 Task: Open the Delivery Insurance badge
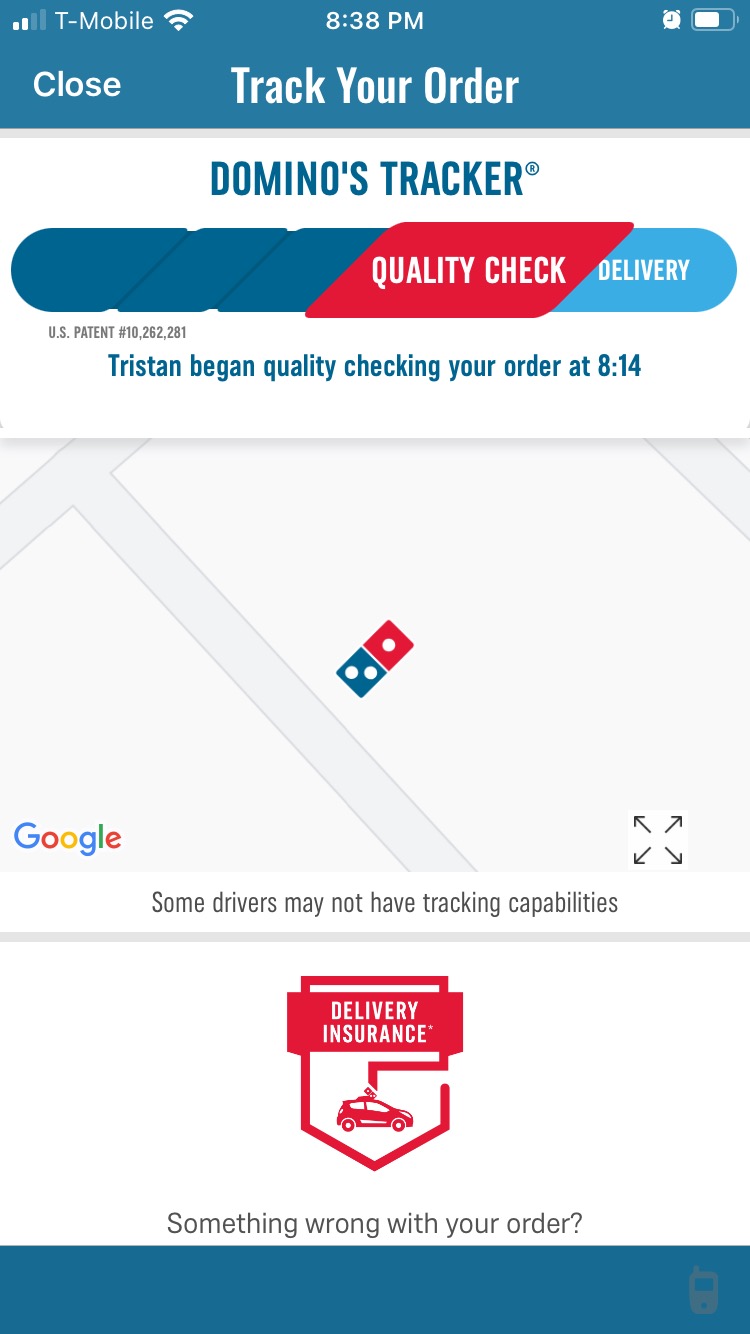pyautogui.click(x=375, y=1072)
